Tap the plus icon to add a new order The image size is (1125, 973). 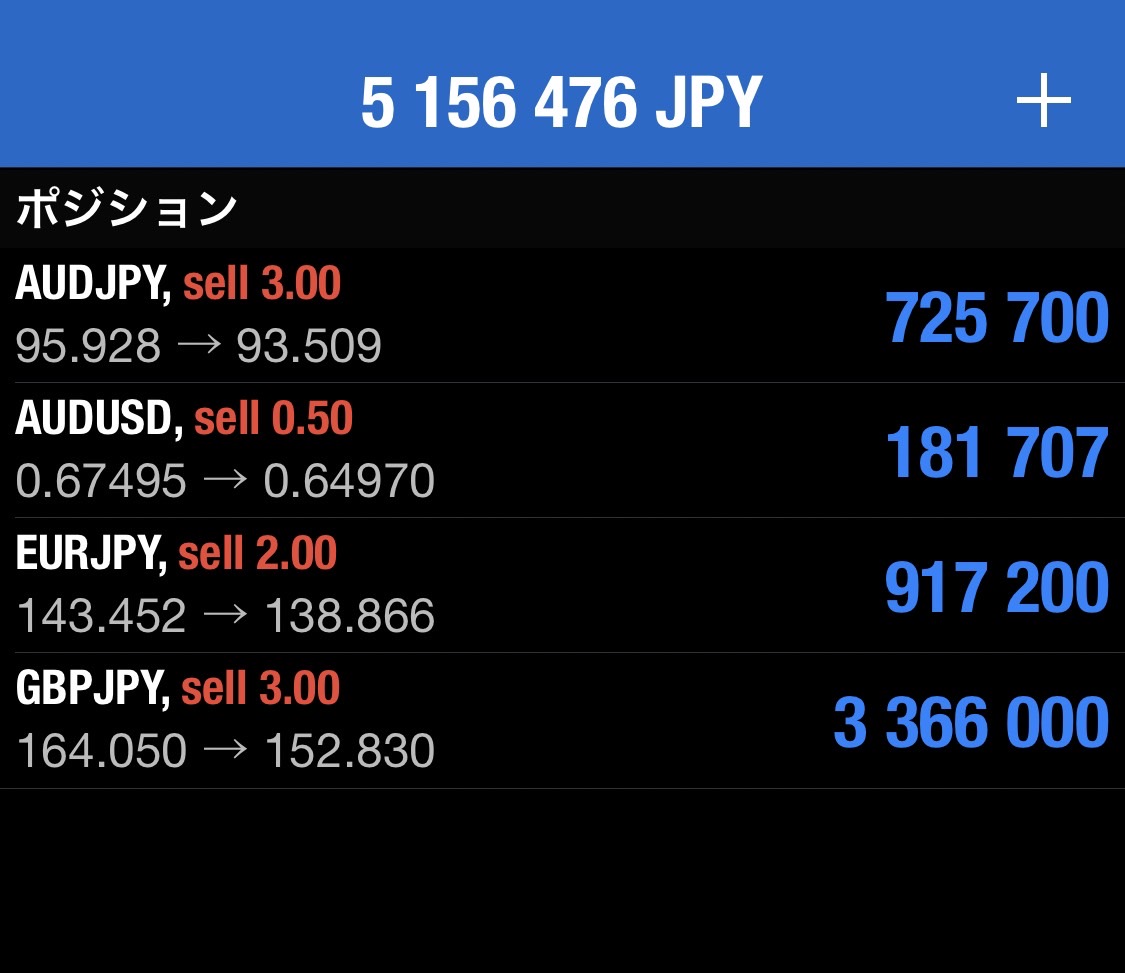click(1043, 101)
